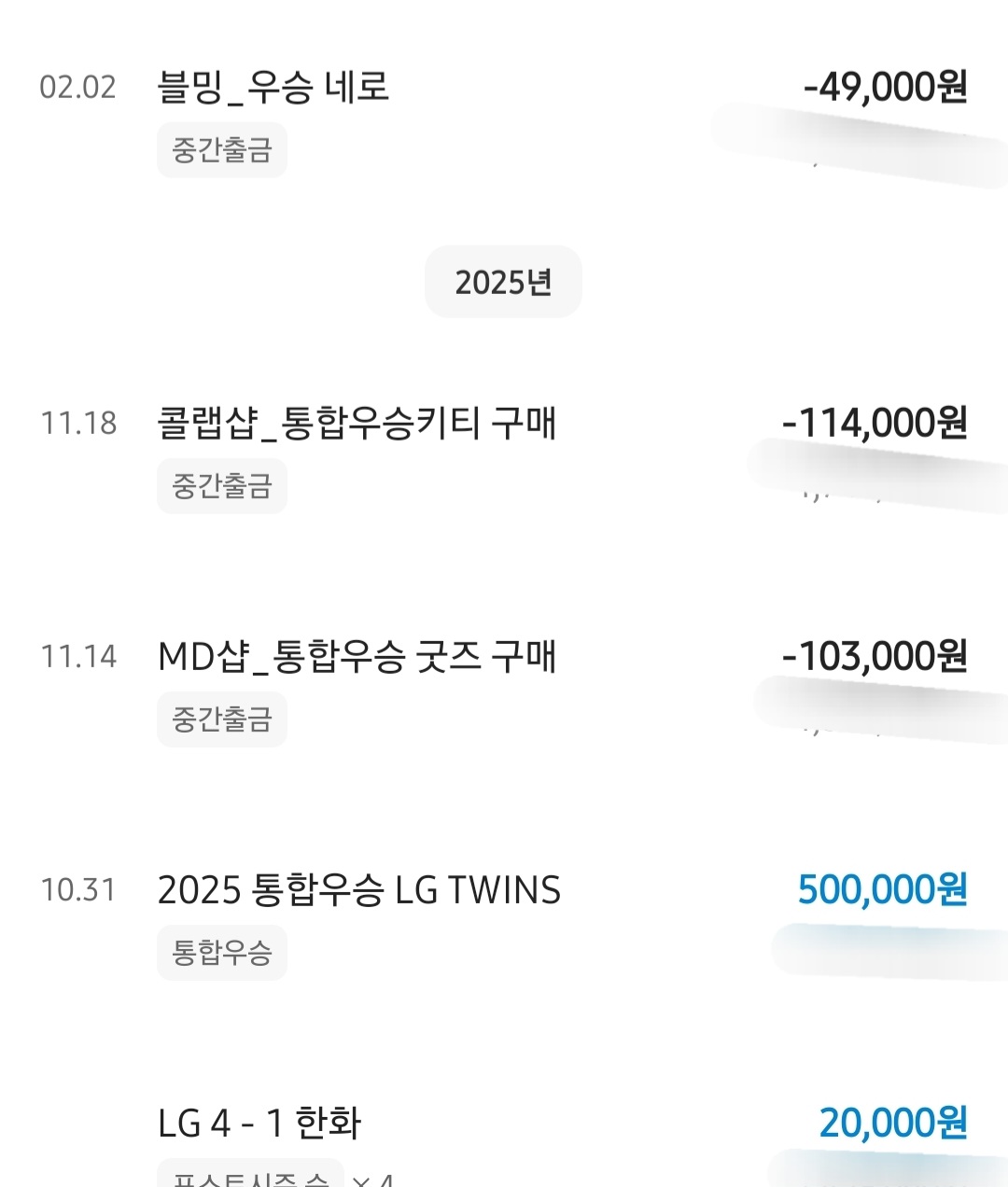Open the 블밍_우승 네로 transaction
The width and height of the screenshot is (1008, 1187).
pyautogui.click(x=273, y=88)
